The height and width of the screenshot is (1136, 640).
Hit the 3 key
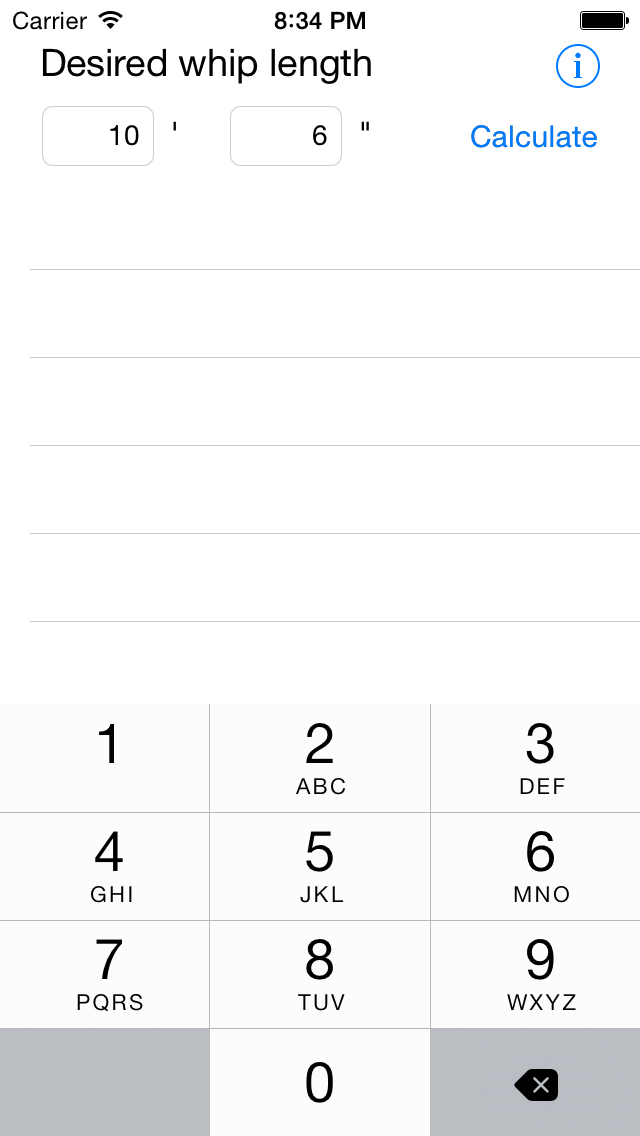pyautogui.click(x=536, y=758)
